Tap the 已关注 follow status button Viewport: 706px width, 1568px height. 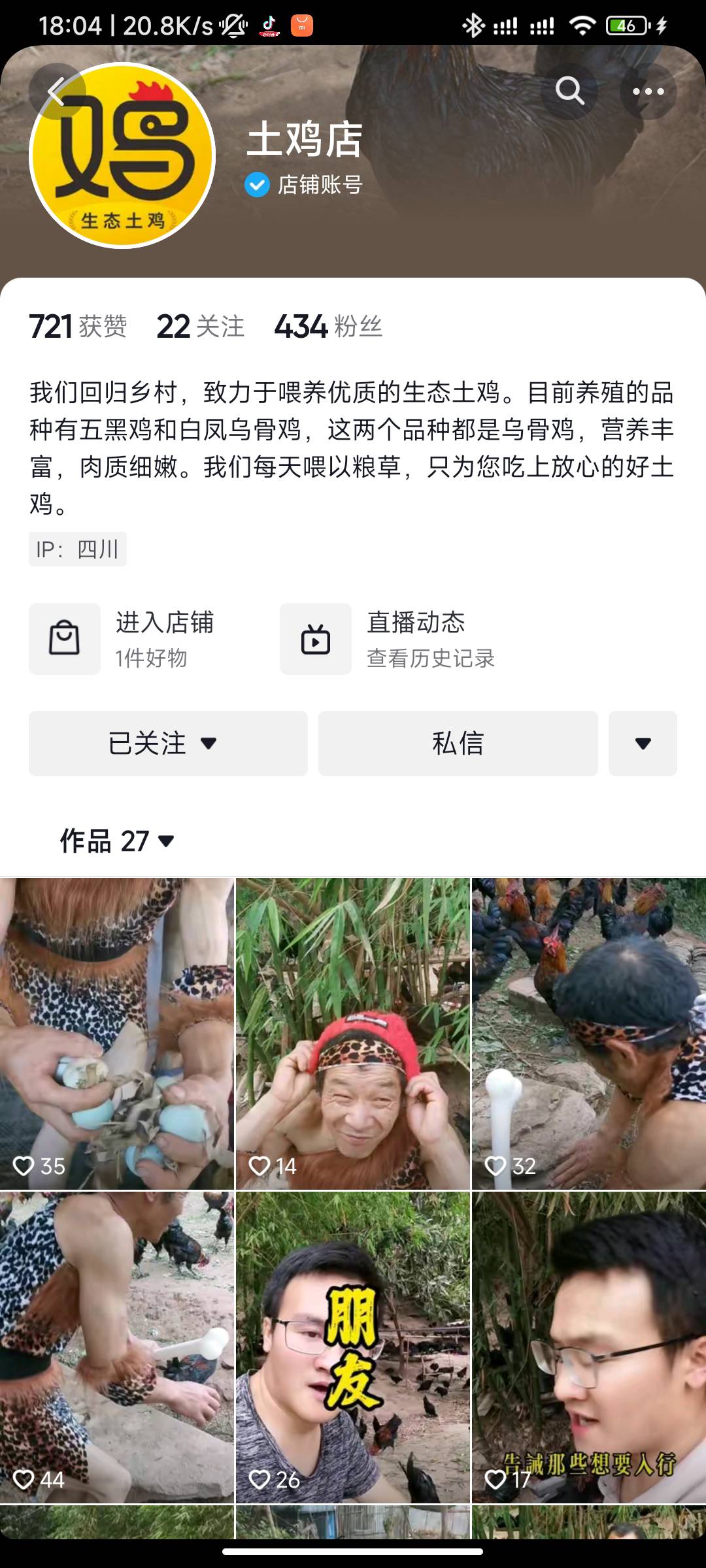click(x=168, y=743)
